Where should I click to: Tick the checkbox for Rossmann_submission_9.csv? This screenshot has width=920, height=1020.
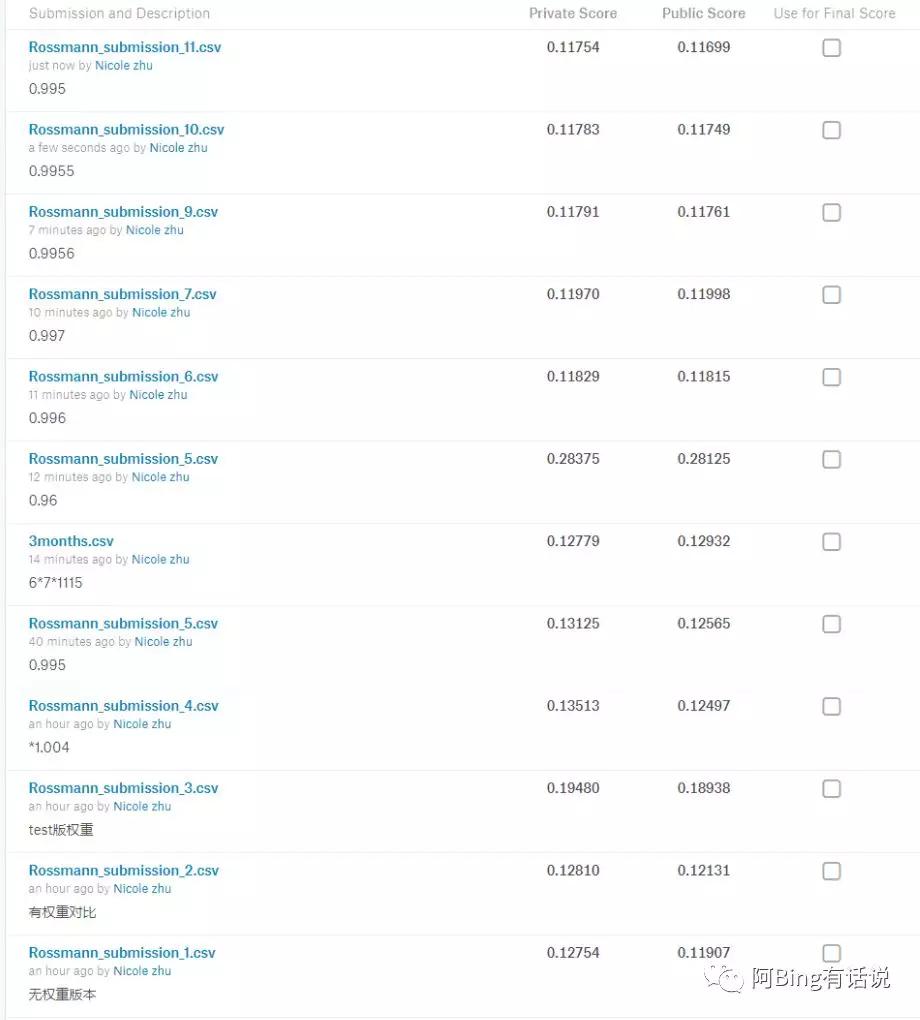click(831, 212)
